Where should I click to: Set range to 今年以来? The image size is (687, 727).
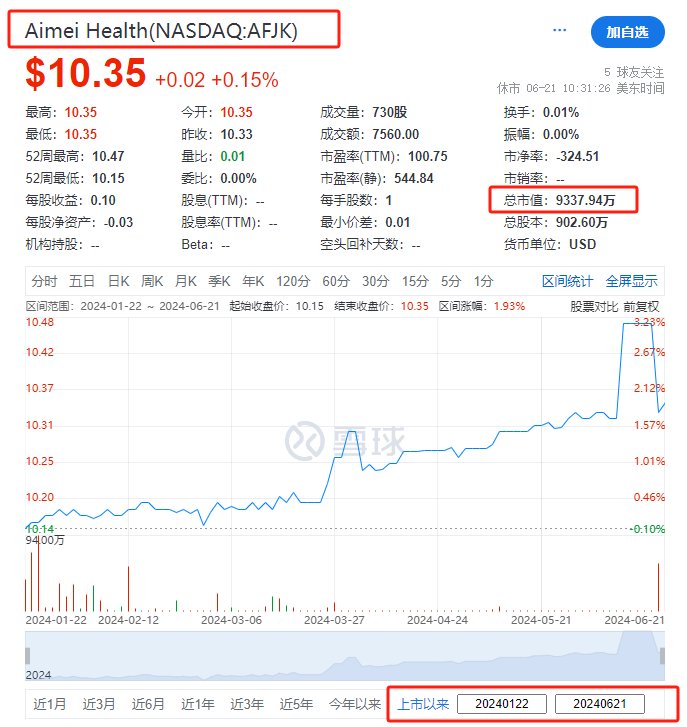click(355, 704)
